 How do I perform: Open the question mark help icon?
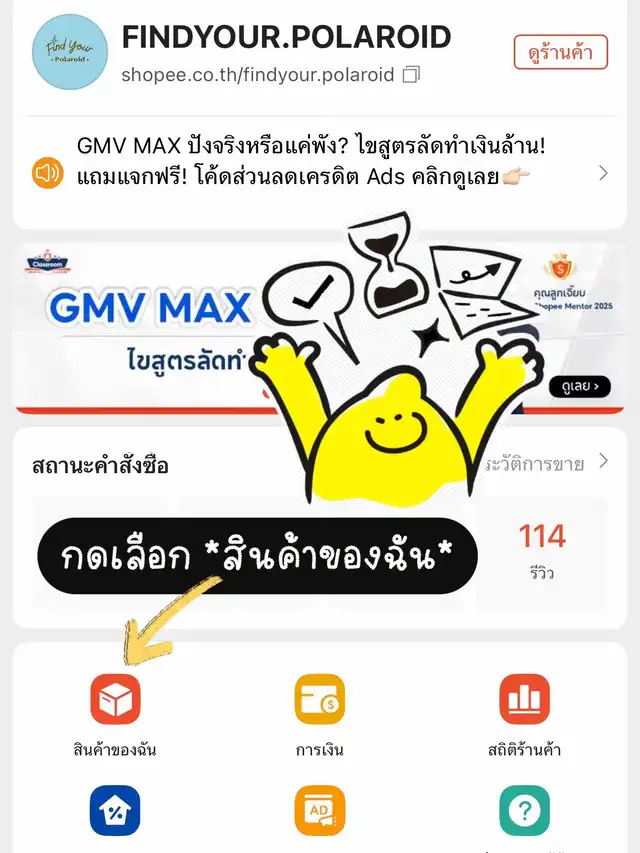525,810
